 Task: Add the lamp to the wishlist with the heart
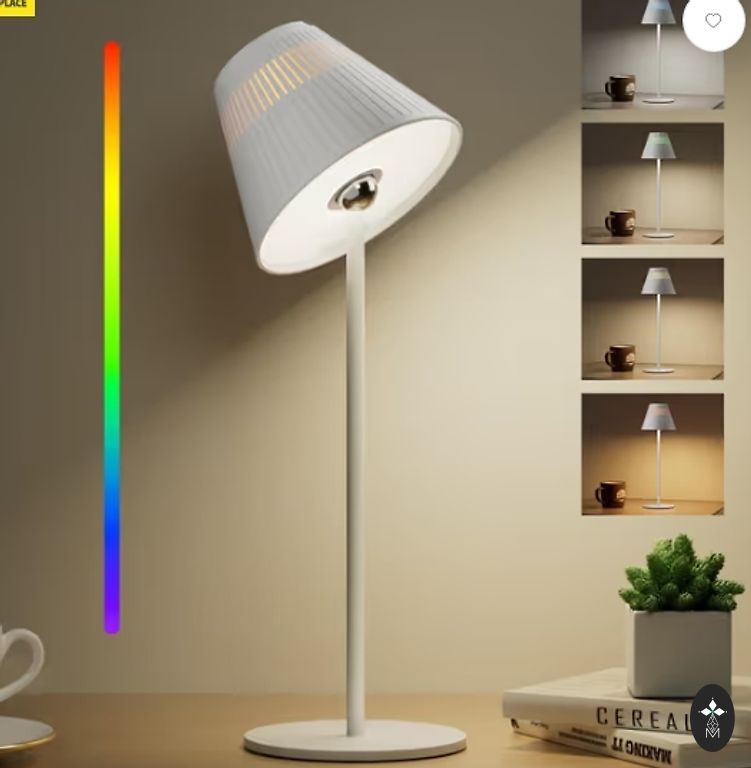(x=713, y=21)
